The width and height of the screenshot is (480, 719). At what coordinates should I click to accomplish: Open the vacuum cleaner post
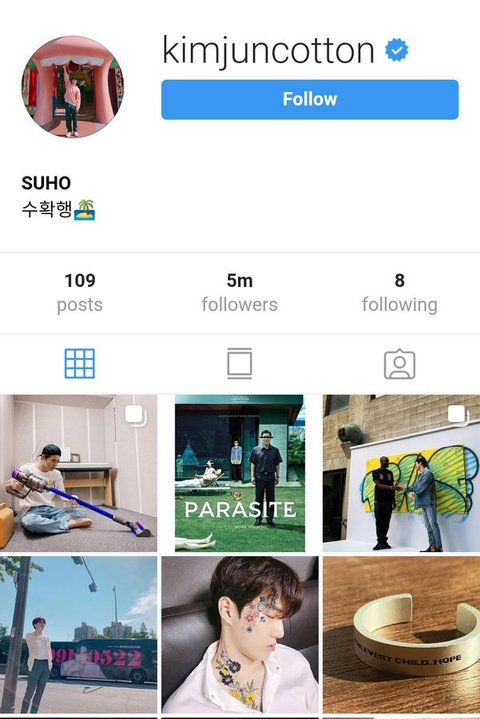[x=78, y=473]
